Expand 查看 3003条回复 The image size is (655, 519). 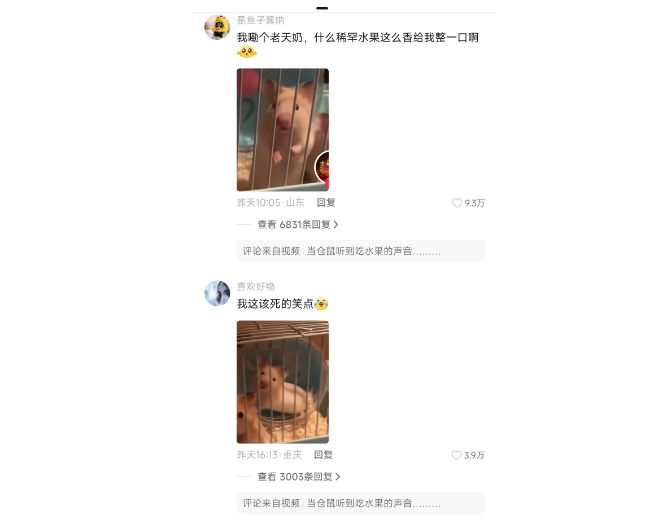point(298,477)
